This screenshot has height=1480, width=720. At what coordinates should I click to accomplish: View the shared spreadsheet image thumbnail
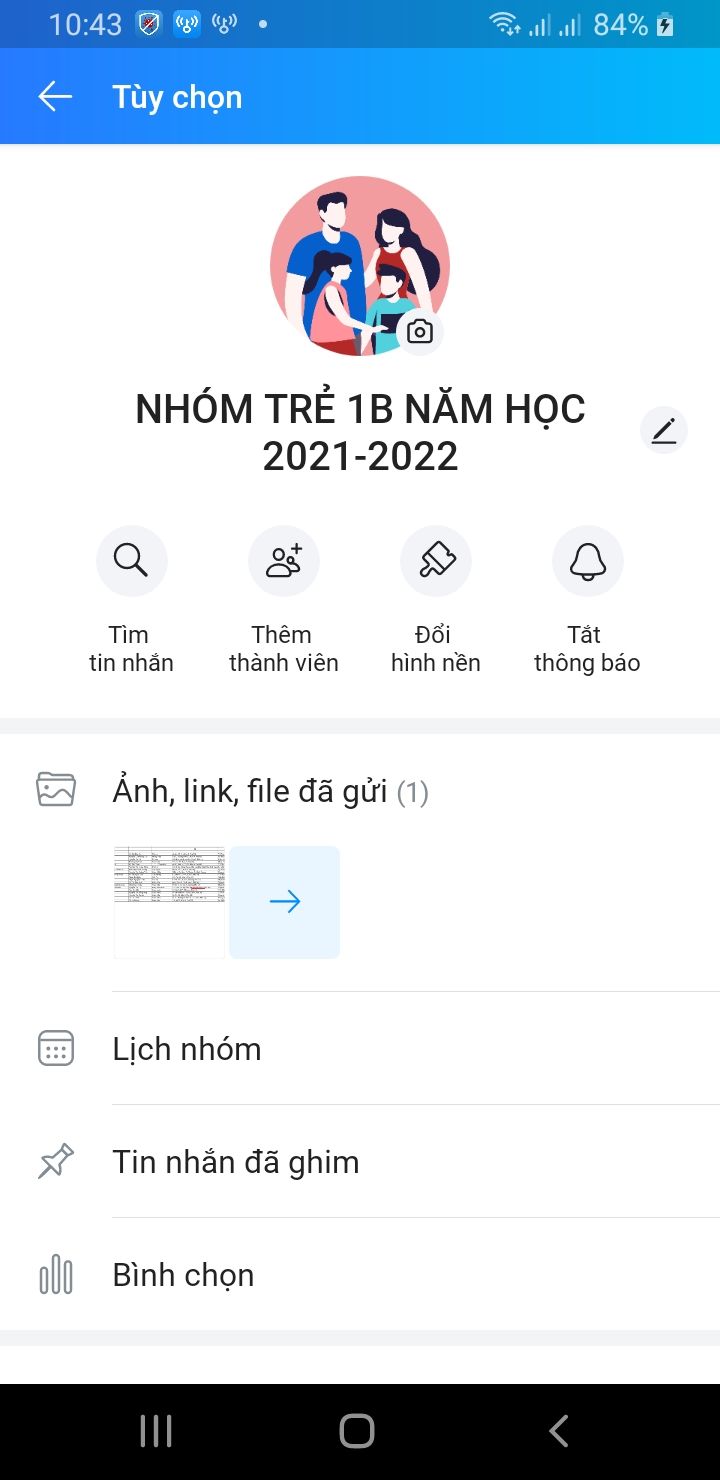click(x=169, y=901)
